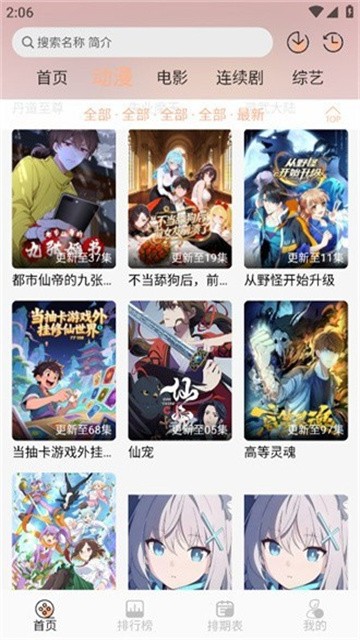Open the watch history clock icon
Image resolution: width=360 pixels, height=640 pixels.
tap(333, 42)
